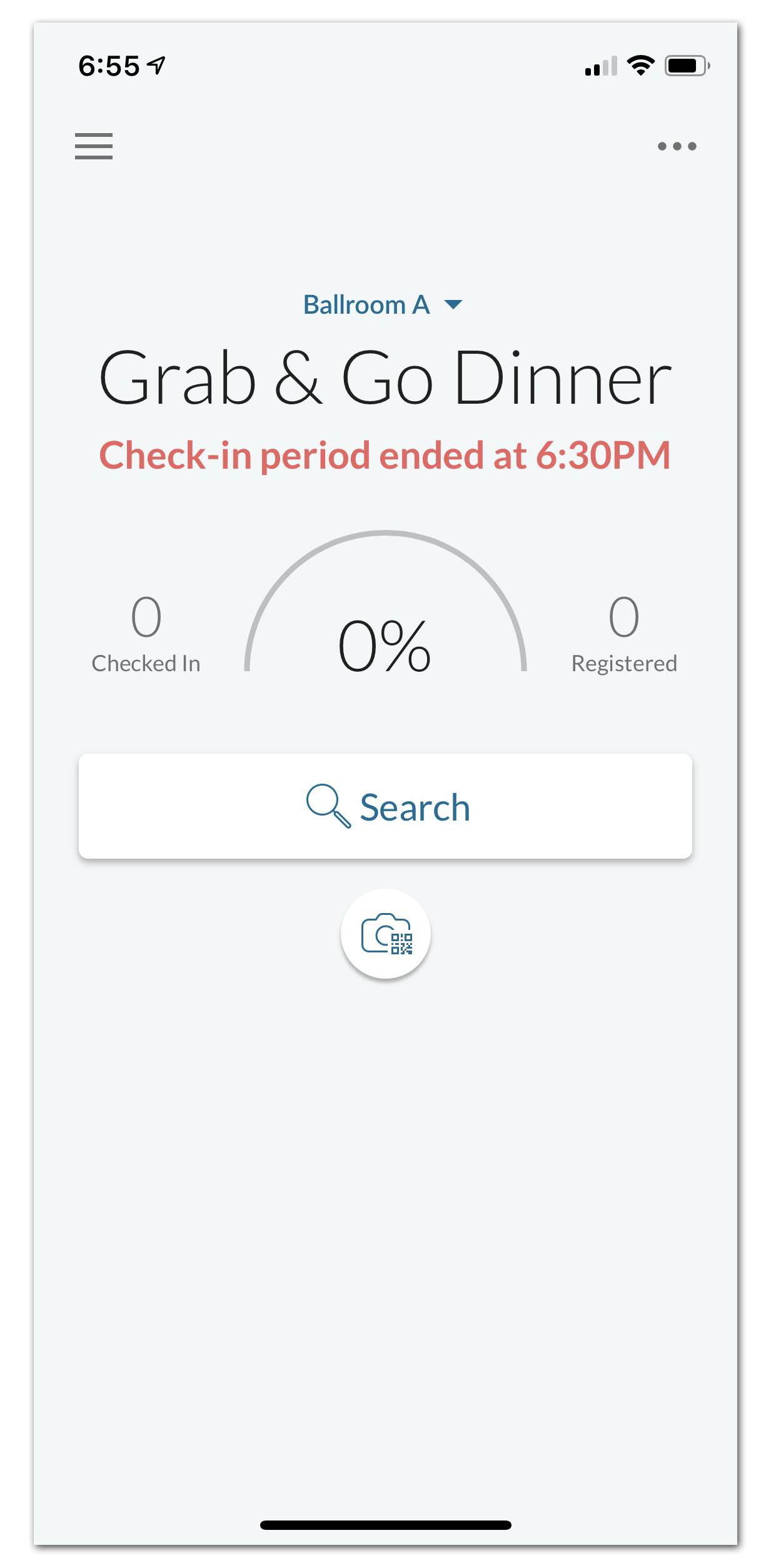Tap the check-in period ended message
The image size is (771, 1568).
tap(385, 456)
